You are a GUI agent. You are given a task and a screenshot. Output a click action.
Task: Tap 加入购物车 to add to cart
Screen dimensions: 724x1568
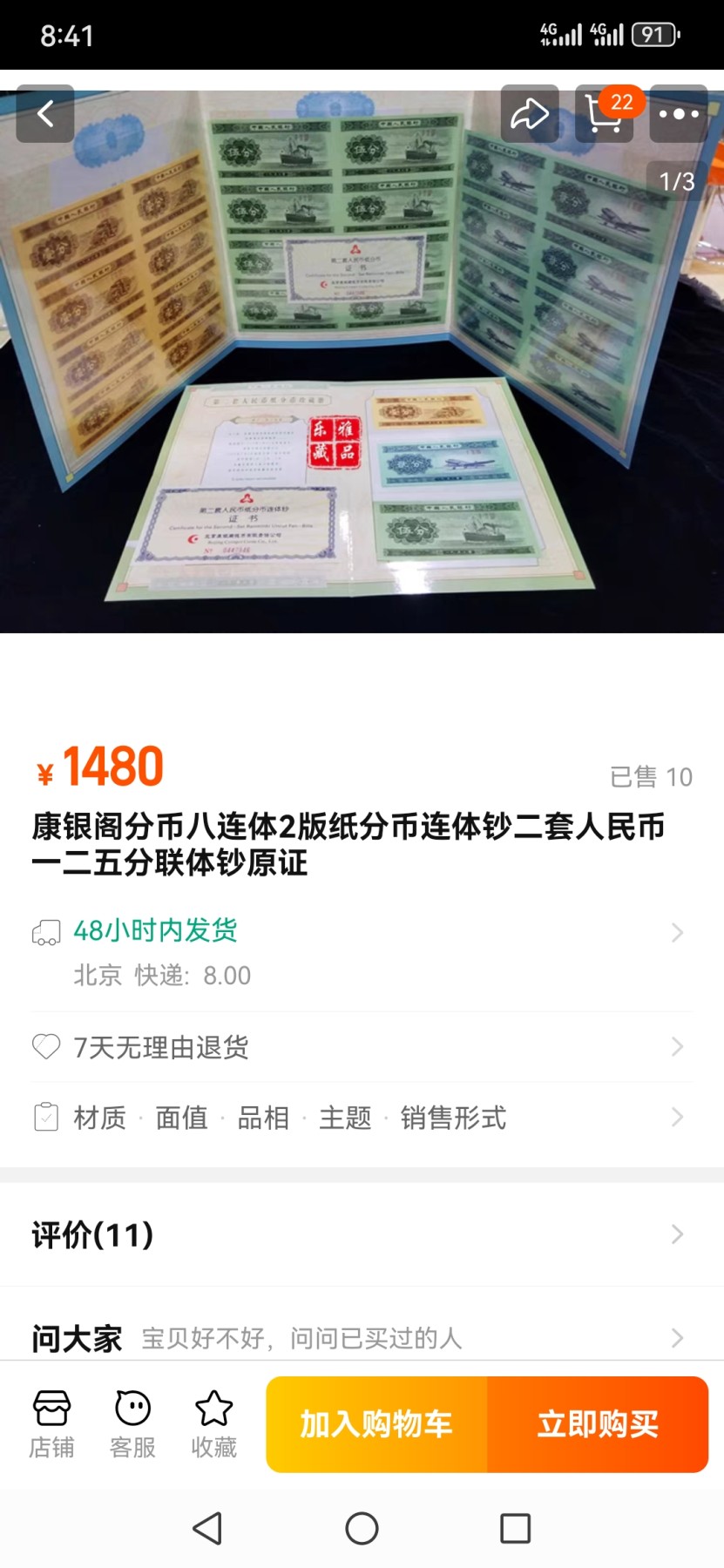coord(376,1424)
